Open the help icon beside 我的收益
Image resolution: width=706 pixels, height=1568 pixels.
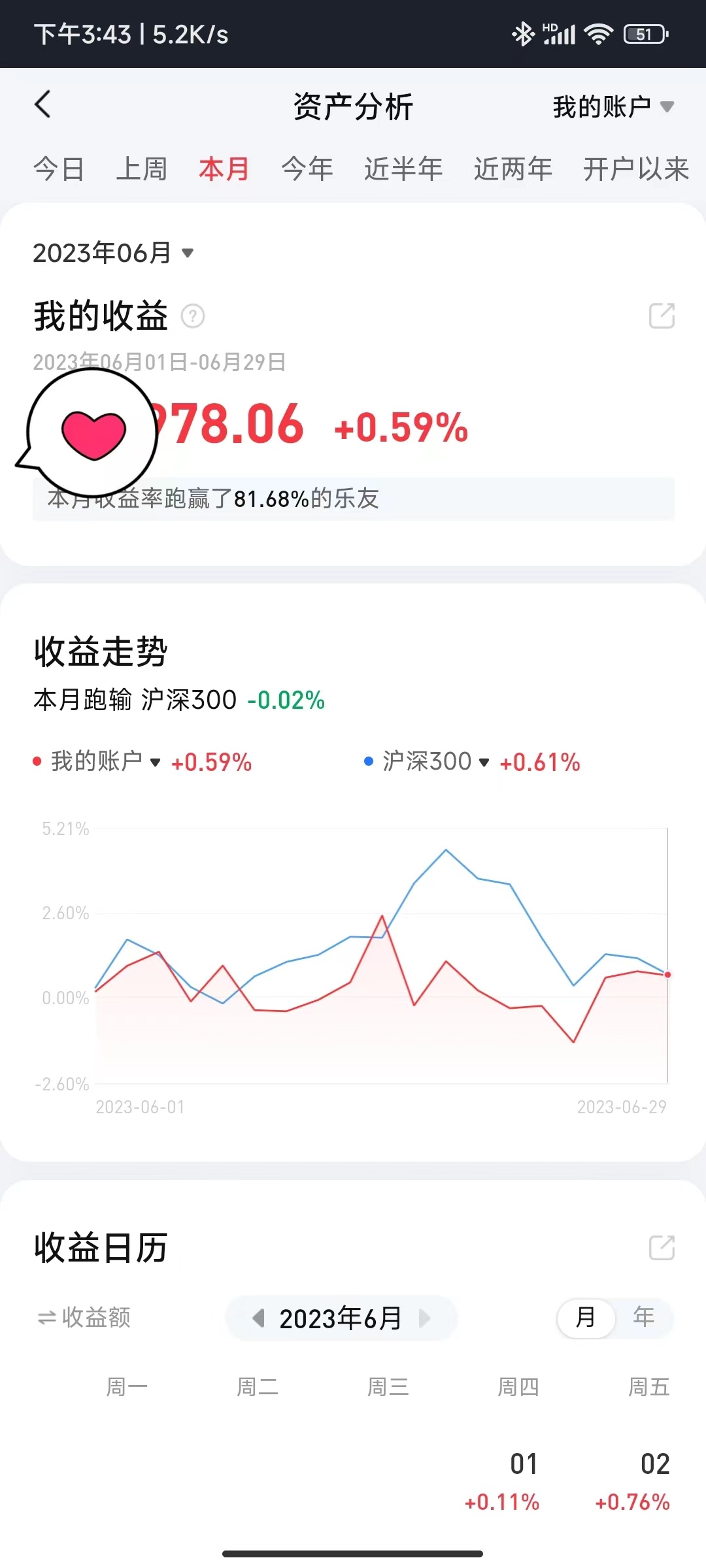tap(193, 316)
